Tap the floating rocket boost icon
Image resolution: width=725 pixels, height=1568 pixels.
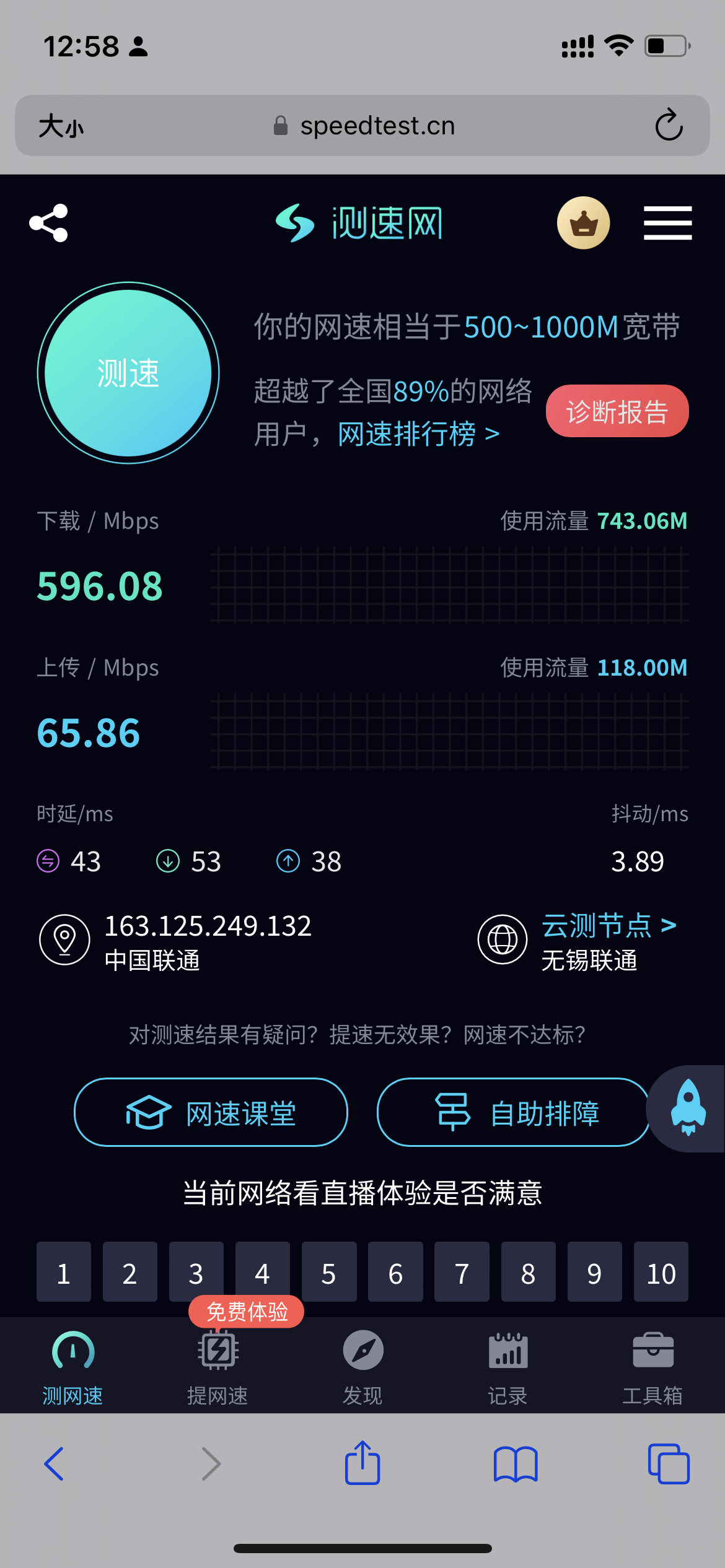[x=688, y=1108]
